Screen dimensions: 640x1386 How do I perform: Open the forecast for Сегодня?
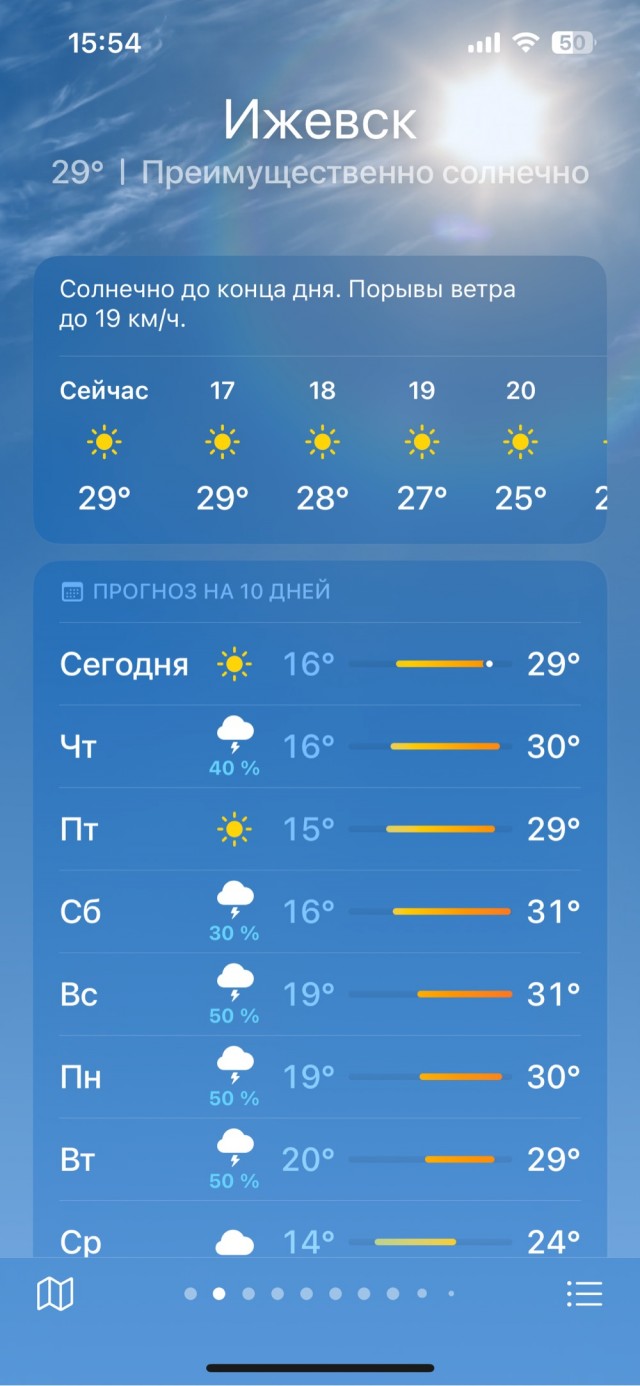(x=320, y=664)
